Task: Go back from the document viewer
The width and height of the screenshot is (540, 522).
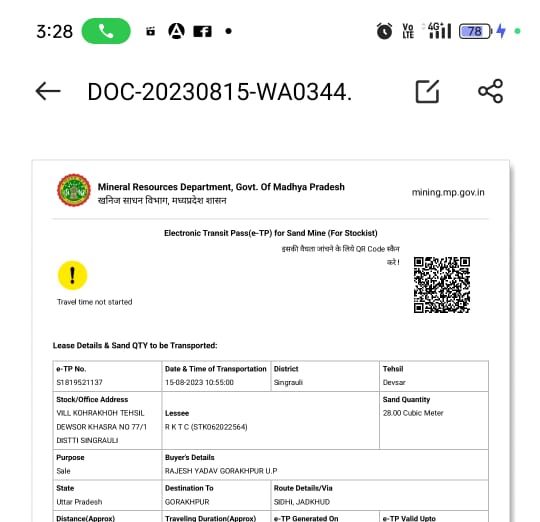Action: tap(48, 91)
